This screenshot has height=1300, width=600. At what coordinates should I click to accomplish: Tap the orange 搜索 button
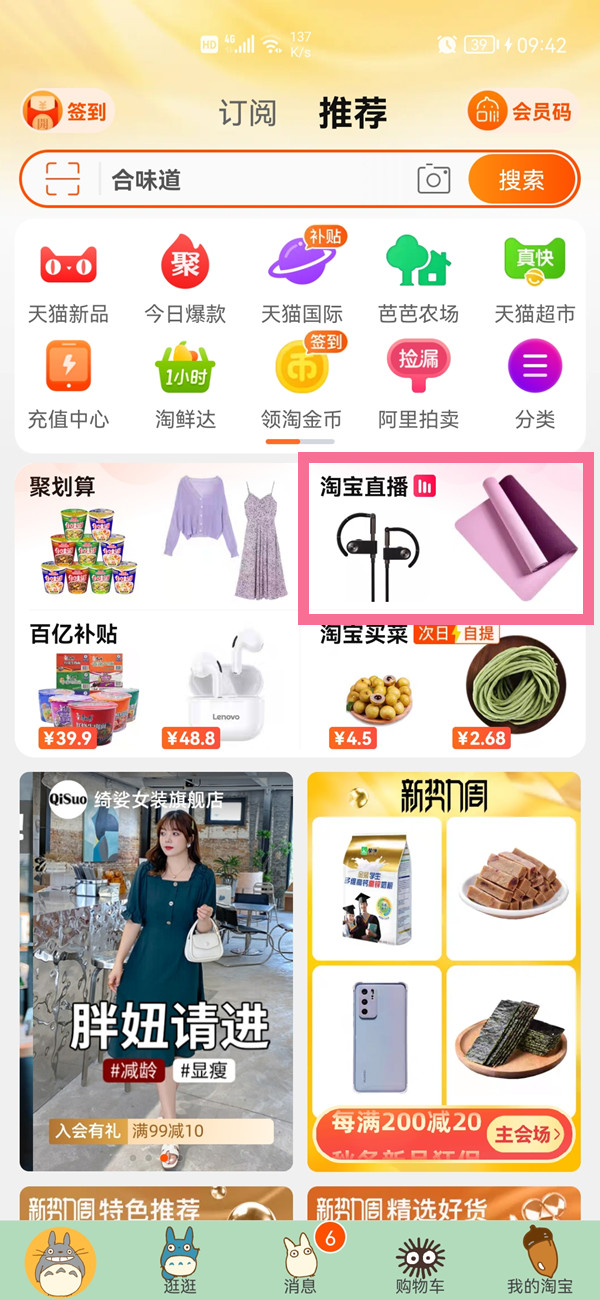pos(522,180)
